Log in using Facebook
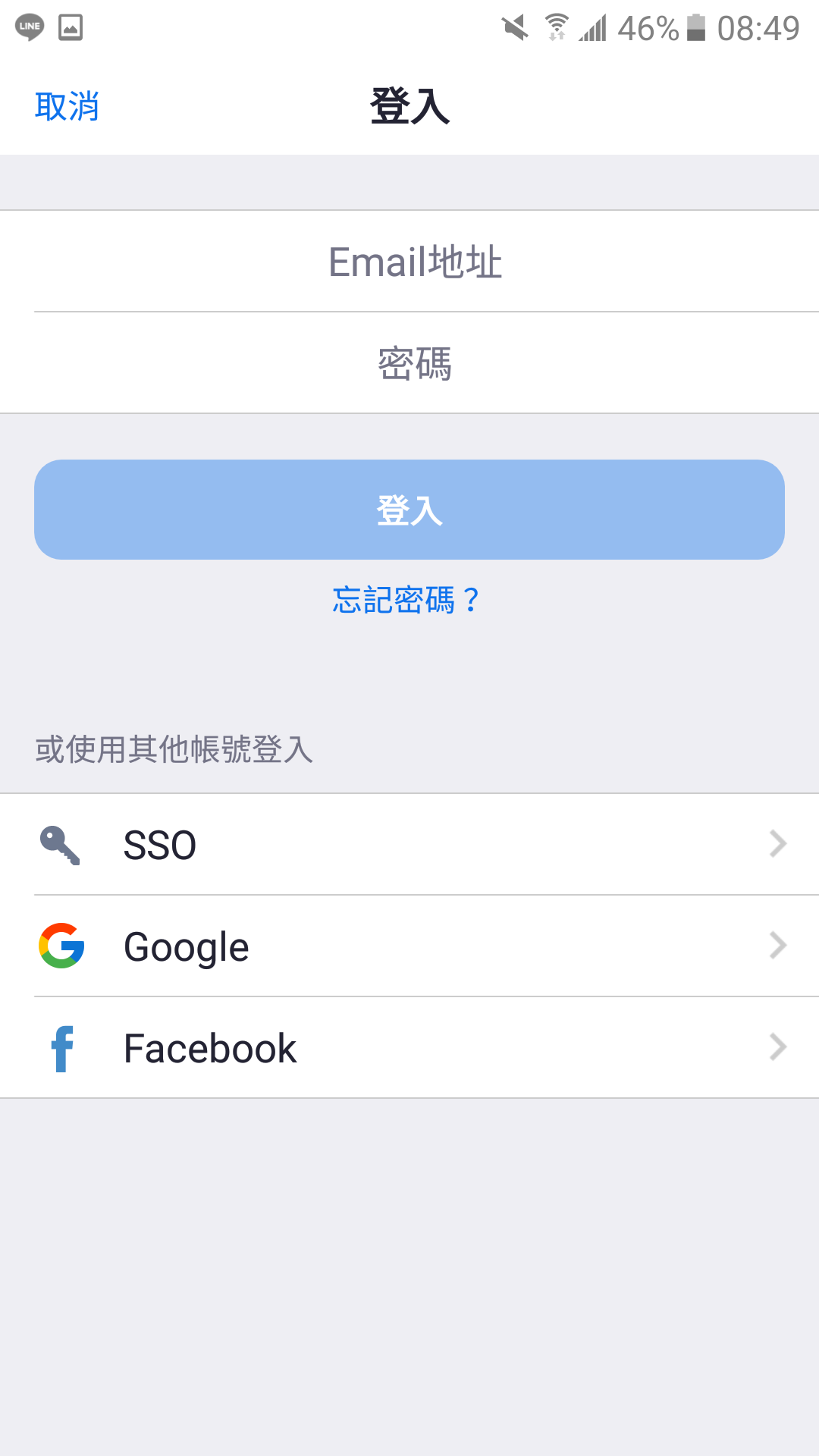This screenshot has width=819, height=1456. pos(409,1048)
